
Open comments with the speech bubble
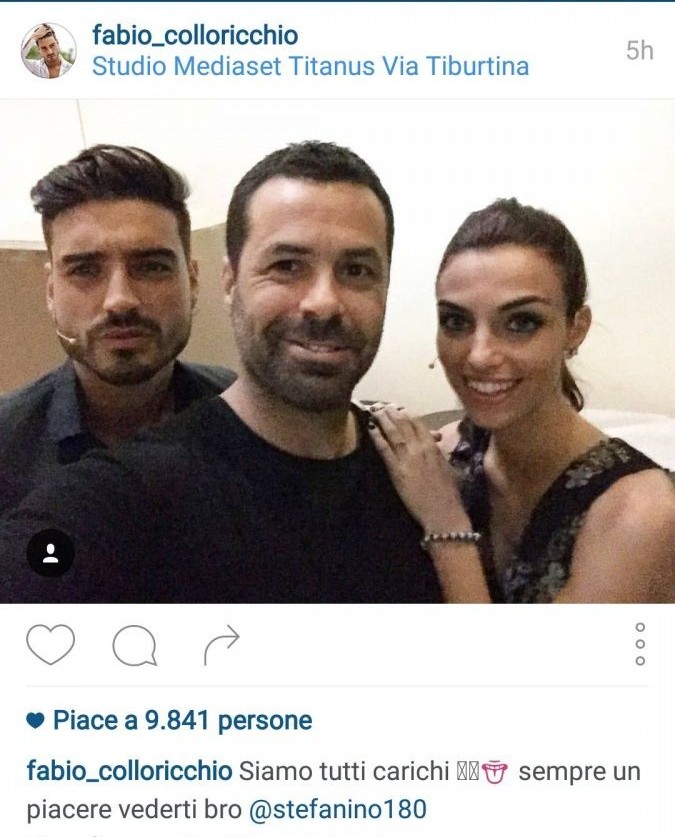(134, 646)
